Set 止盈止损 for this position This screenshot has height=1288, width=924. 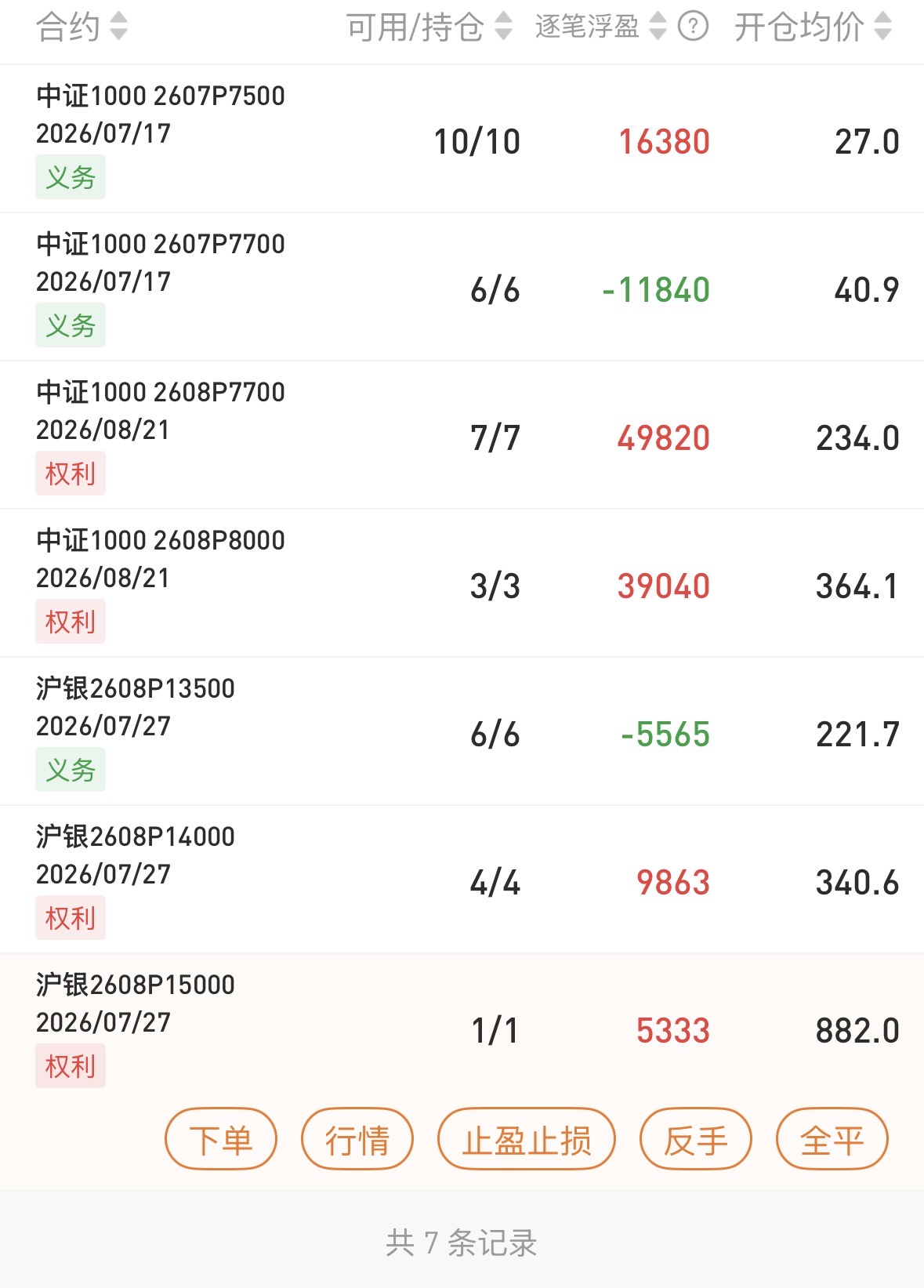point(527,1139)
